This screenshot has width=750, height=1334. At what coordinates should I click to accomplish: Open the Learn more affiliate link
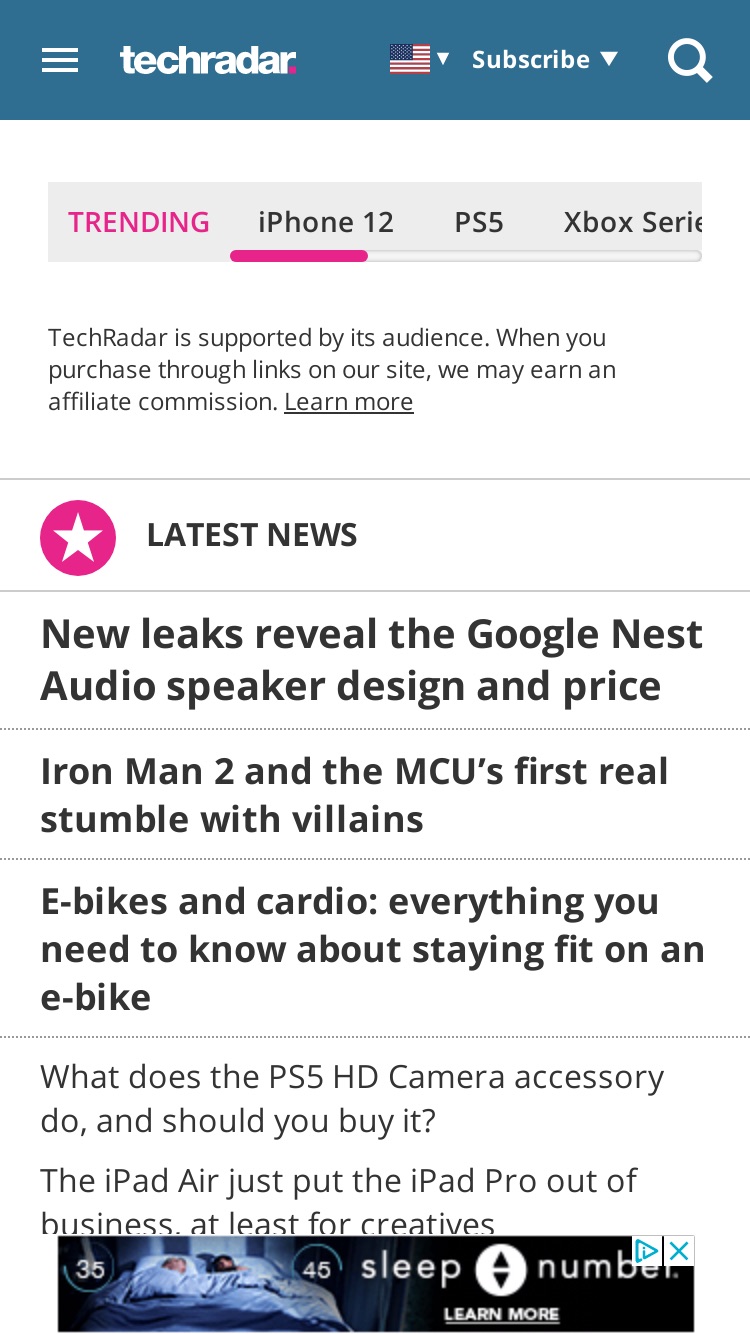(x=348, y=402)
